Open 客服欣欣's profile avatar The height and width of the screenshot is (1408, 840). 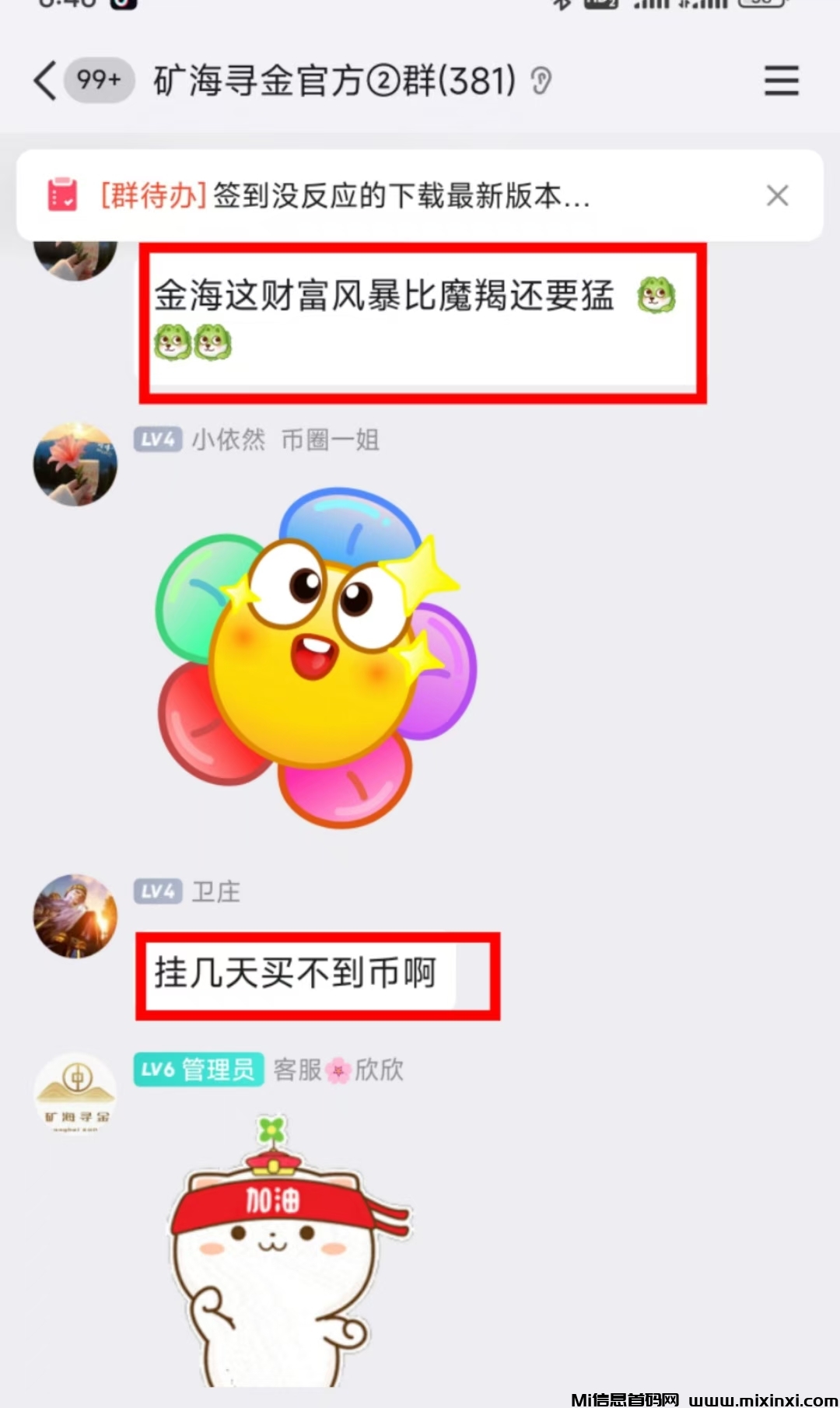[75, 1095]
